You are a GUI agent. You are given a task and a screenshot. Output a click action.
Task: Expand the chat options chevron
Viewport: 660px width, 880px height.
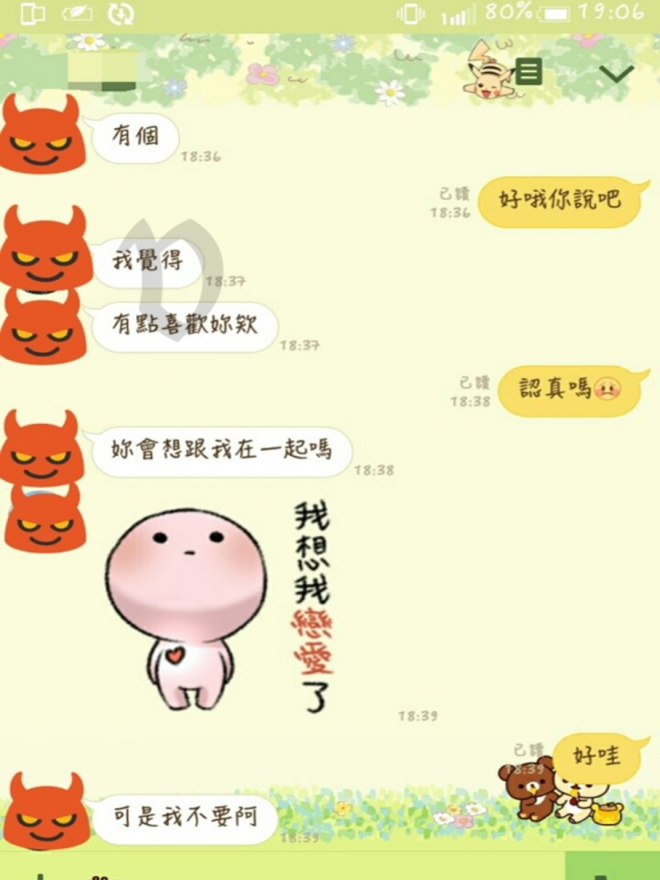[x=616, y=73]
